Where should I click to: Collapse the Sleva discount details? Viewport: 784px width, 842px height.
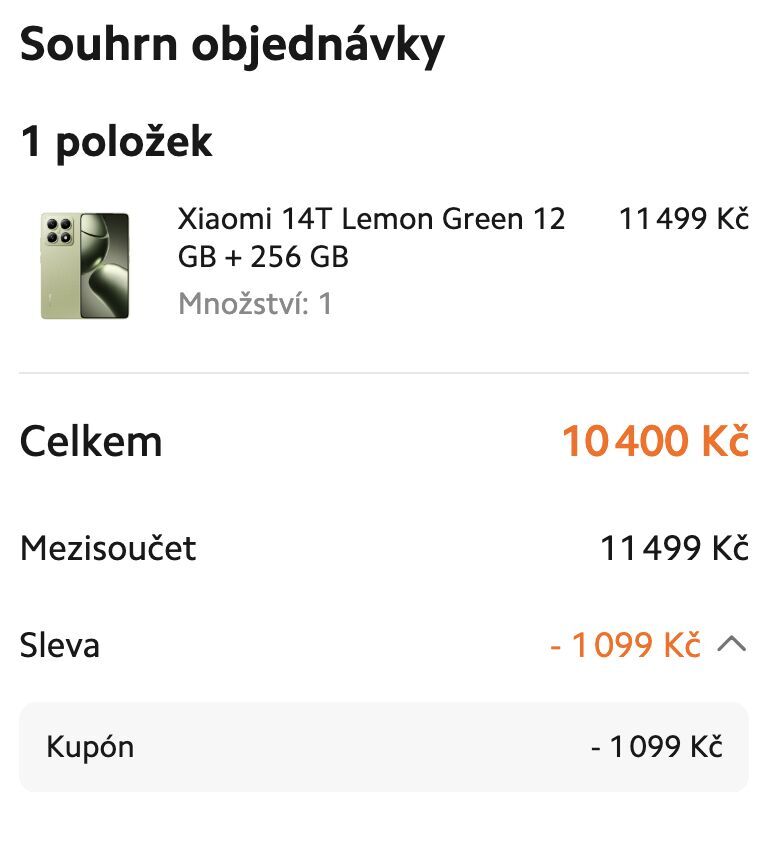732,645
